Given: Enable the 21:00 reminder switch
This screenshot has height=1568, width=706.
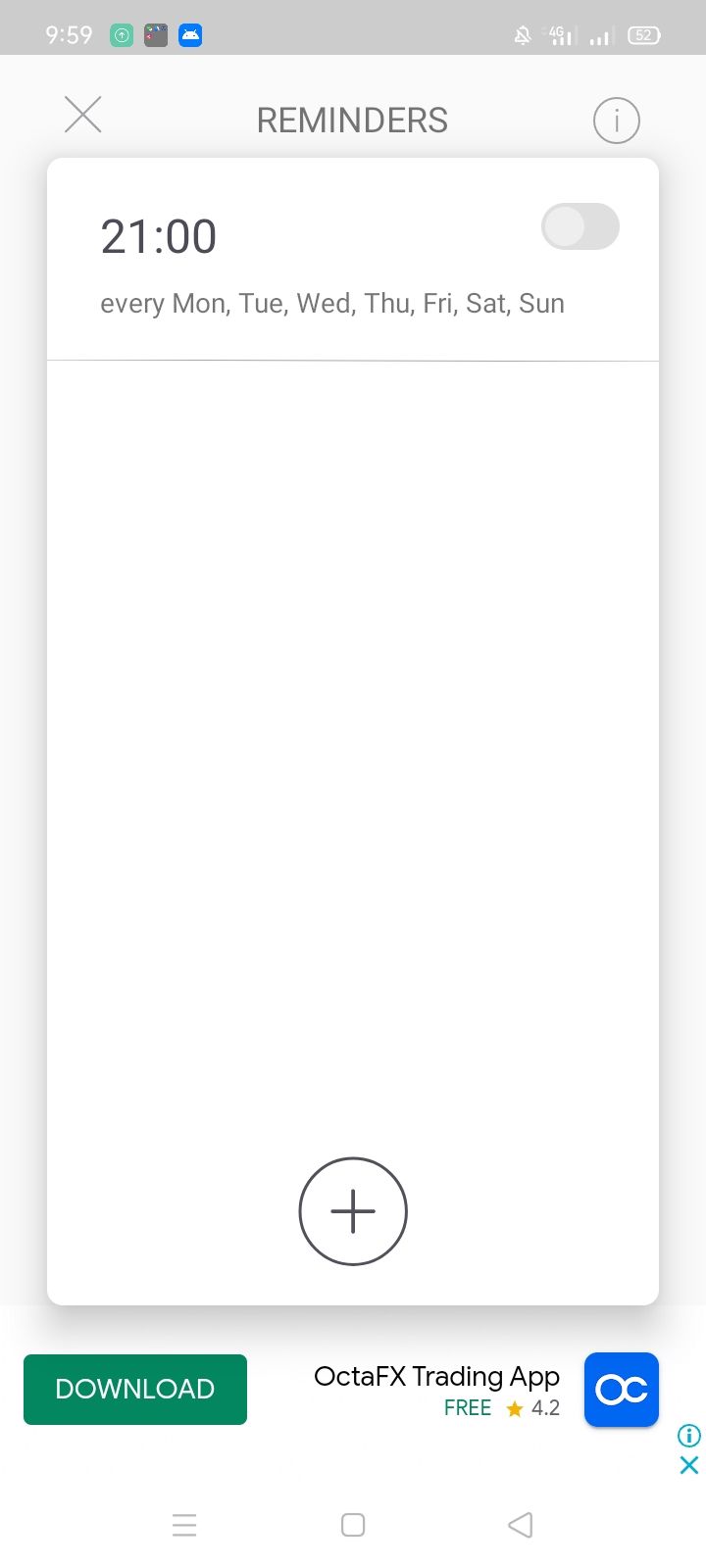Looking at the screenshot, I should pyautogui.click(x=580, y=226).
